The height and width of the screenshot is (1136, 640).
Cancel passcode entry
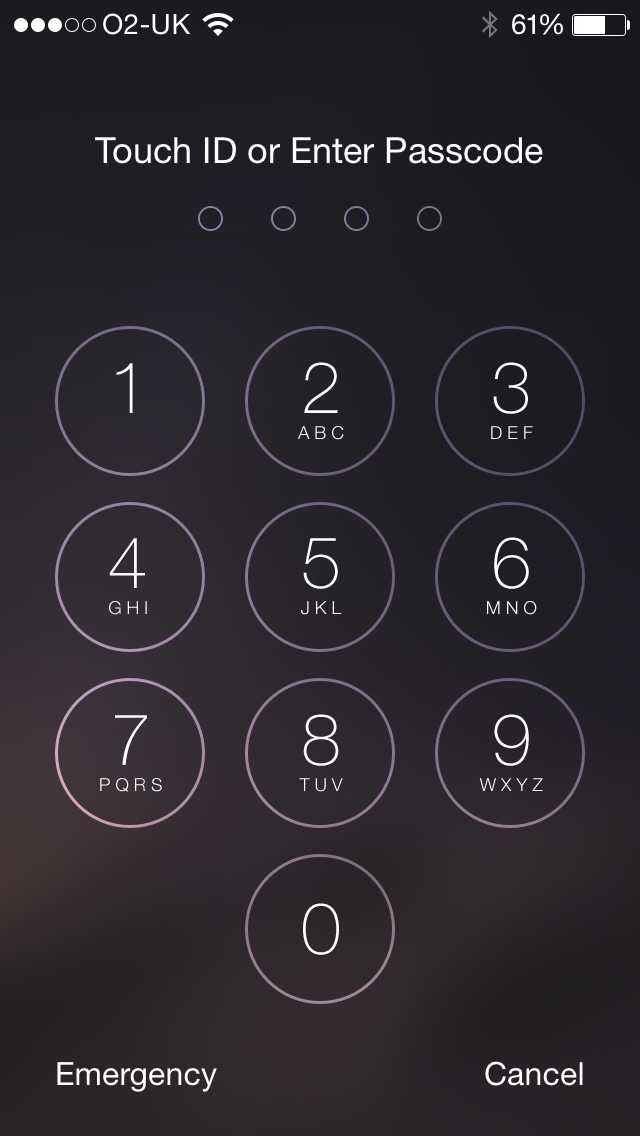click(x=534, y=1074)
